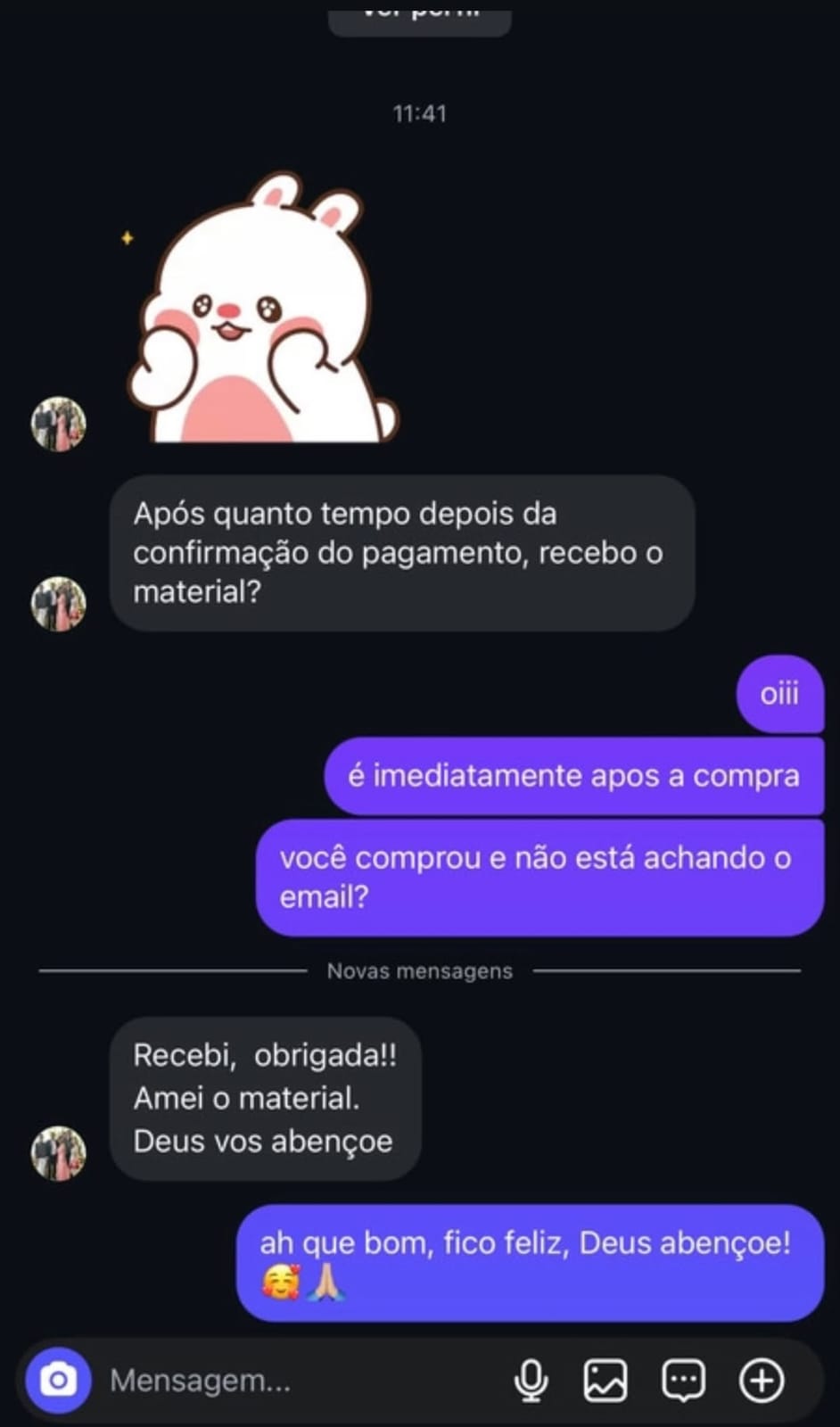
Task: Open the camera from the message bar
Action: 58,1381
